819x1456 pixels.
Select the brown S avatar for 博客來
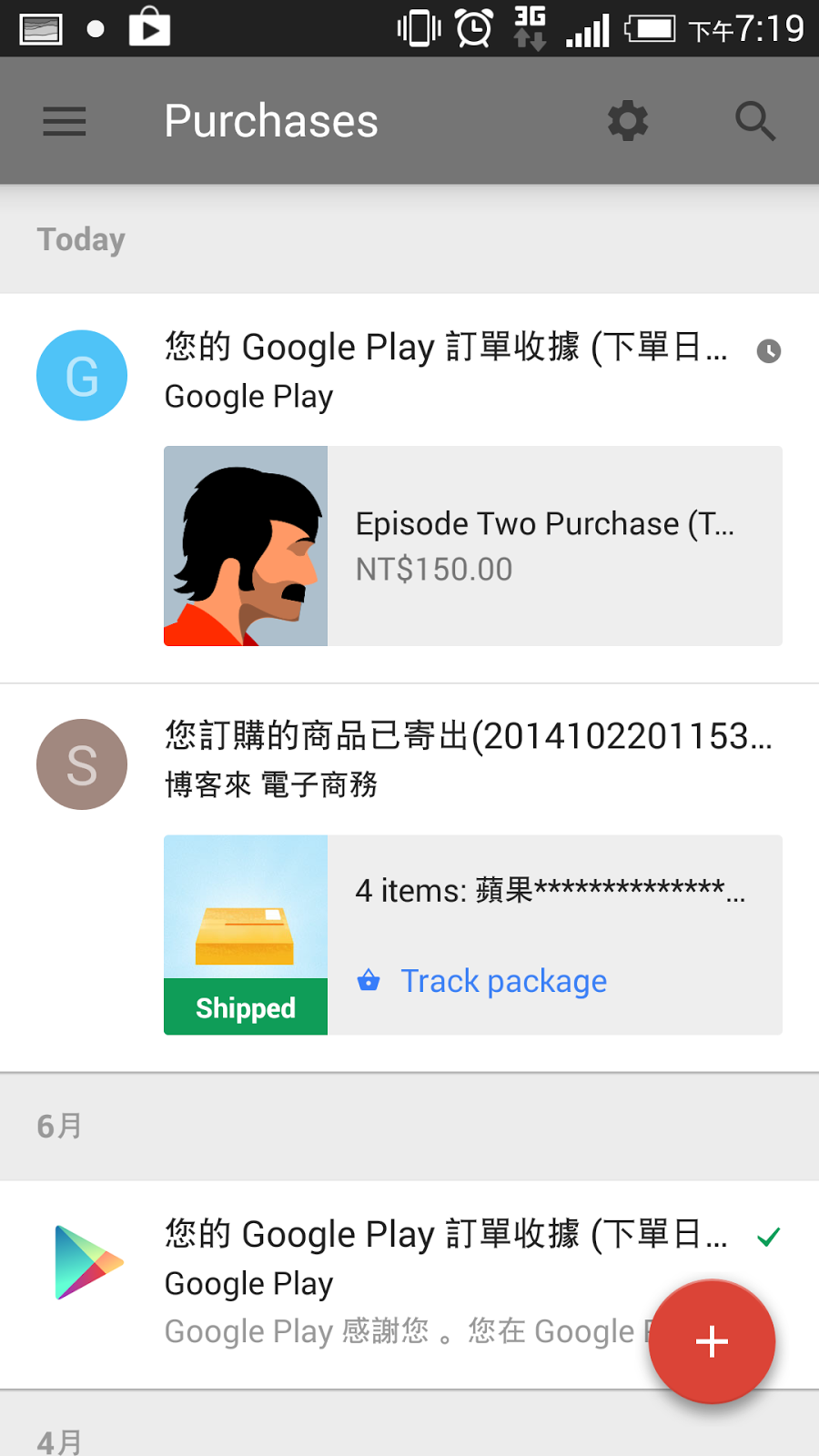(81, 763)
